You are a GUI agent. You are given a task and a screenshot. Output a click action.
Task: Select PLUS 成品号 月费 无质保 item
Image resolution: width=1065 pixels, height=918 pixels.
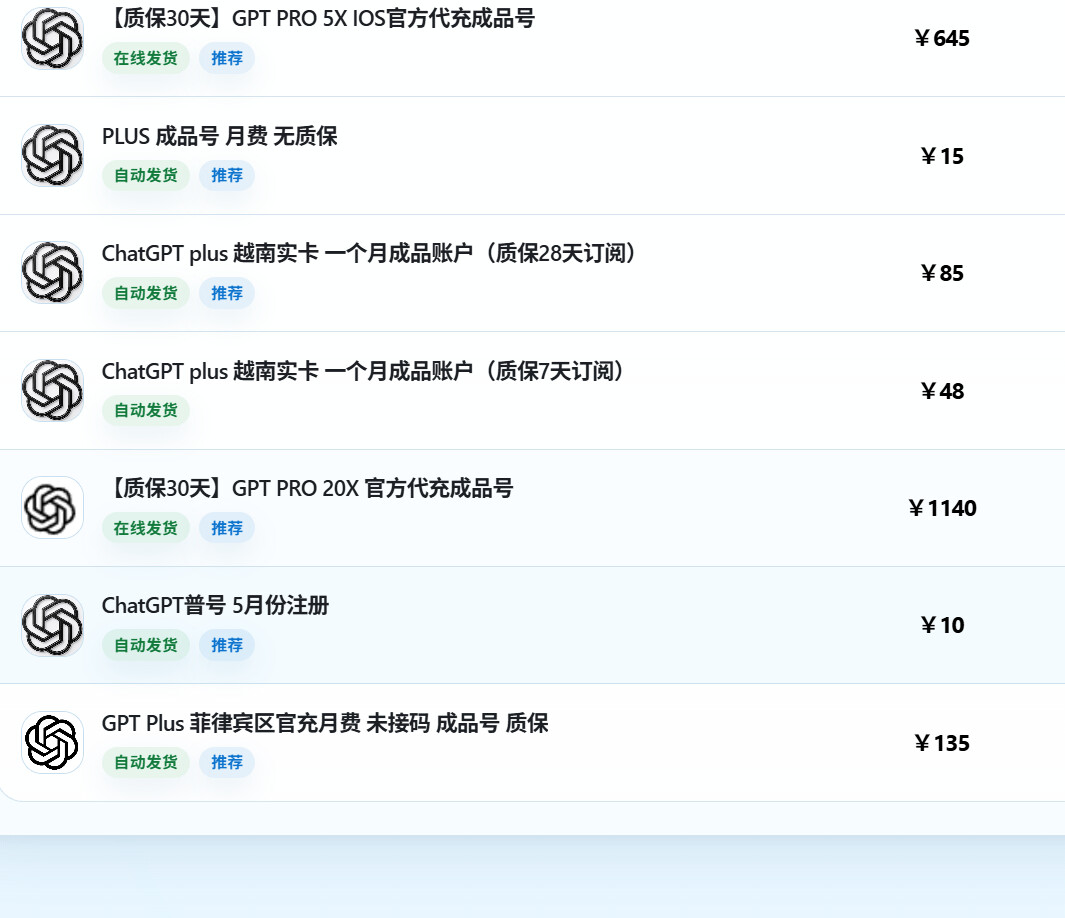pos(532,155)
